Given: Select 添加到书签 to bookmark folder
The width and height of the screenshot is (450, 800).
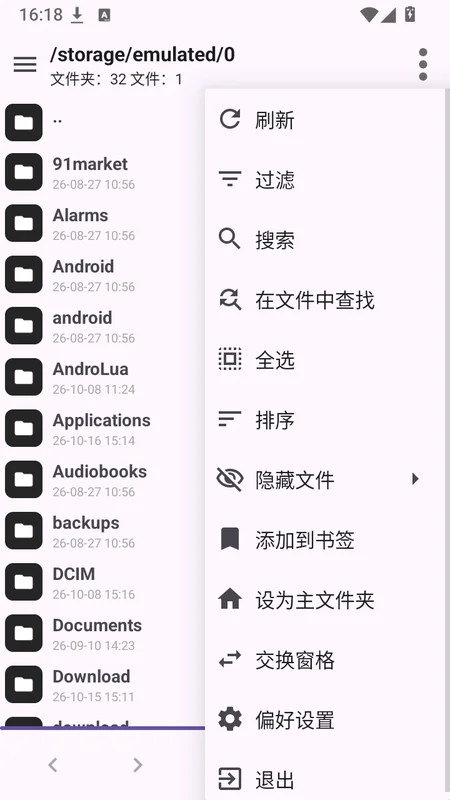Looking at the screenshot, I should coord(325,540).
